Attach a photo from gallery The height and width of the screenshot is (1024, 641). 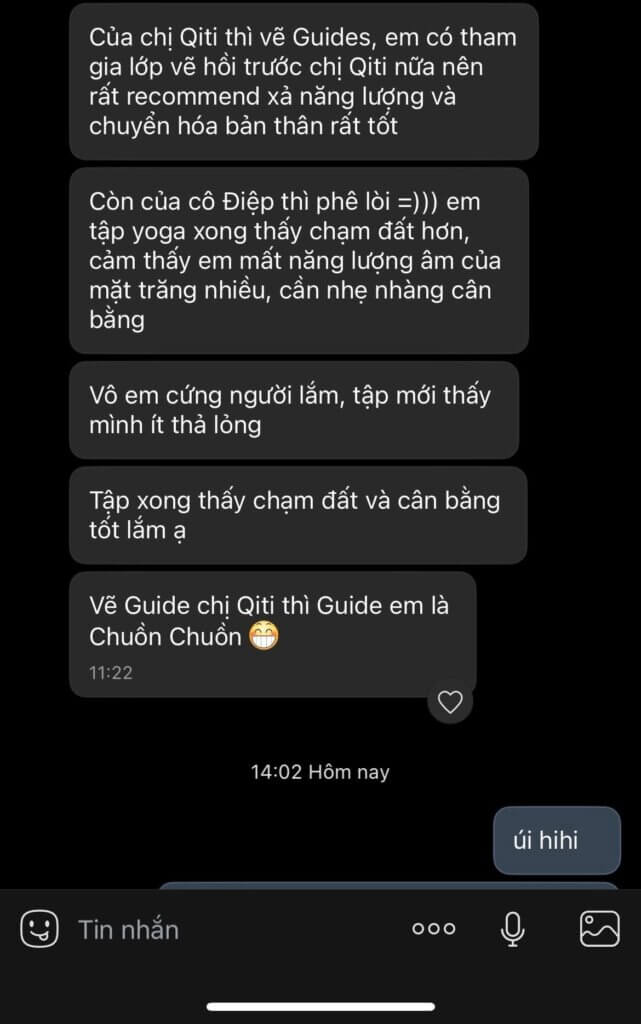[599, 929]
